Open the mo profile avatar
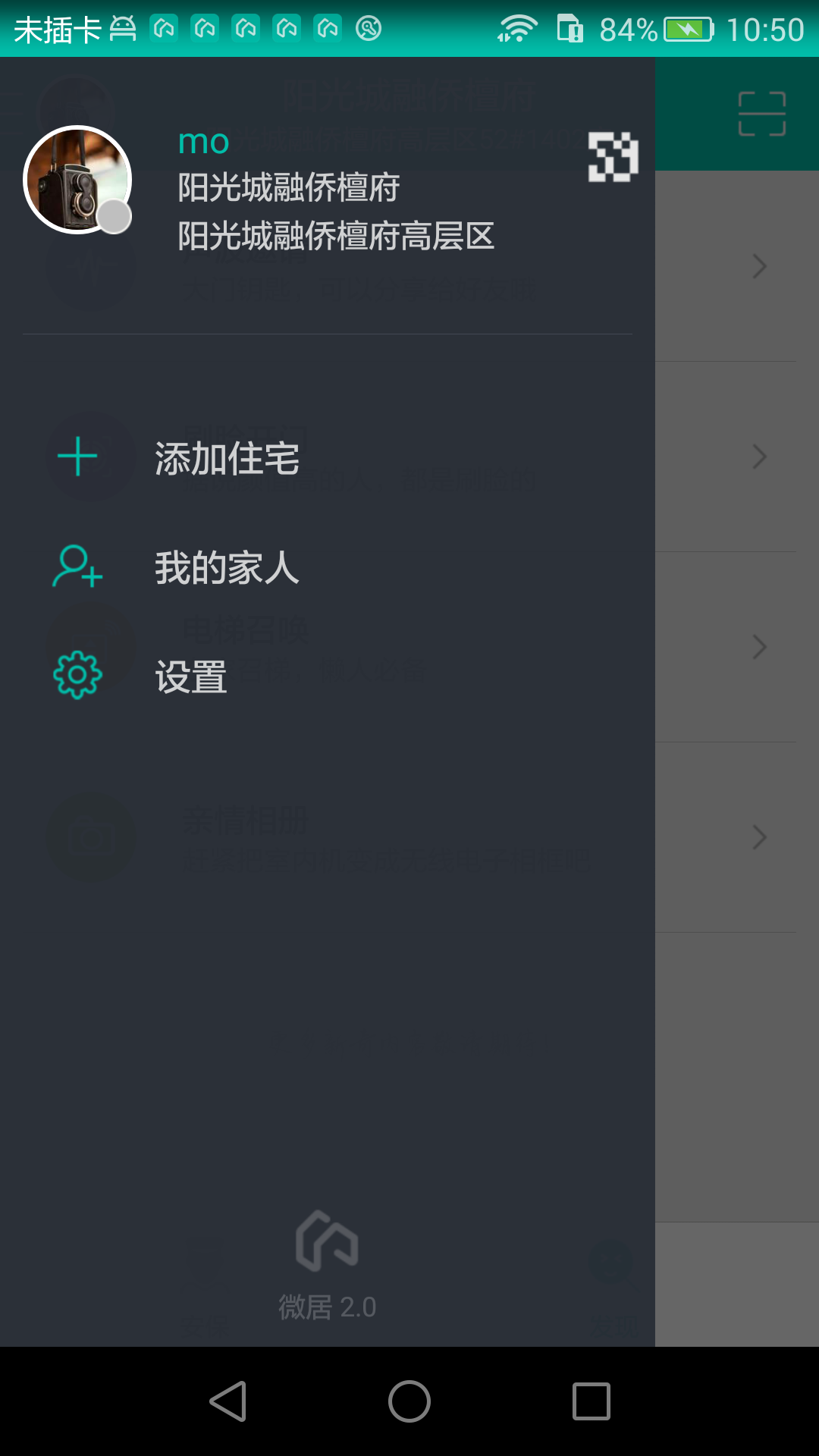 point(77,180)
